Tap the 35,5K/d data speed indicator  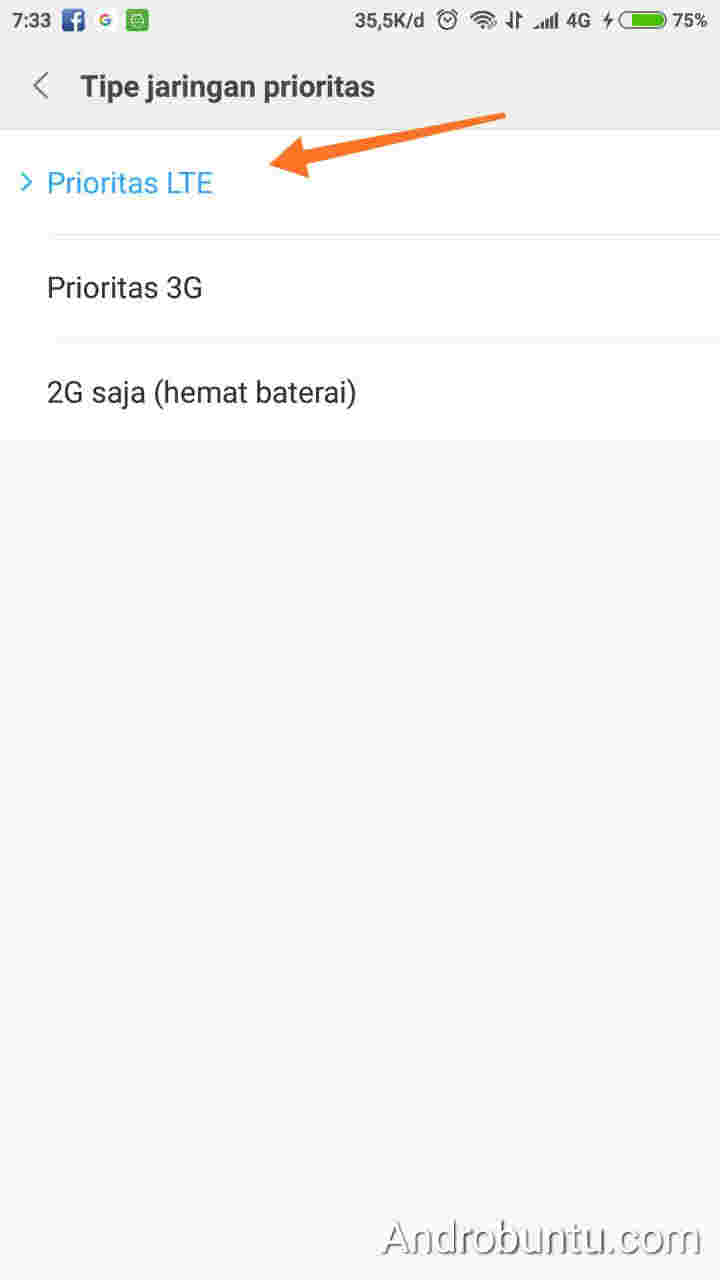pyautogui.click(x=389, y=19)
